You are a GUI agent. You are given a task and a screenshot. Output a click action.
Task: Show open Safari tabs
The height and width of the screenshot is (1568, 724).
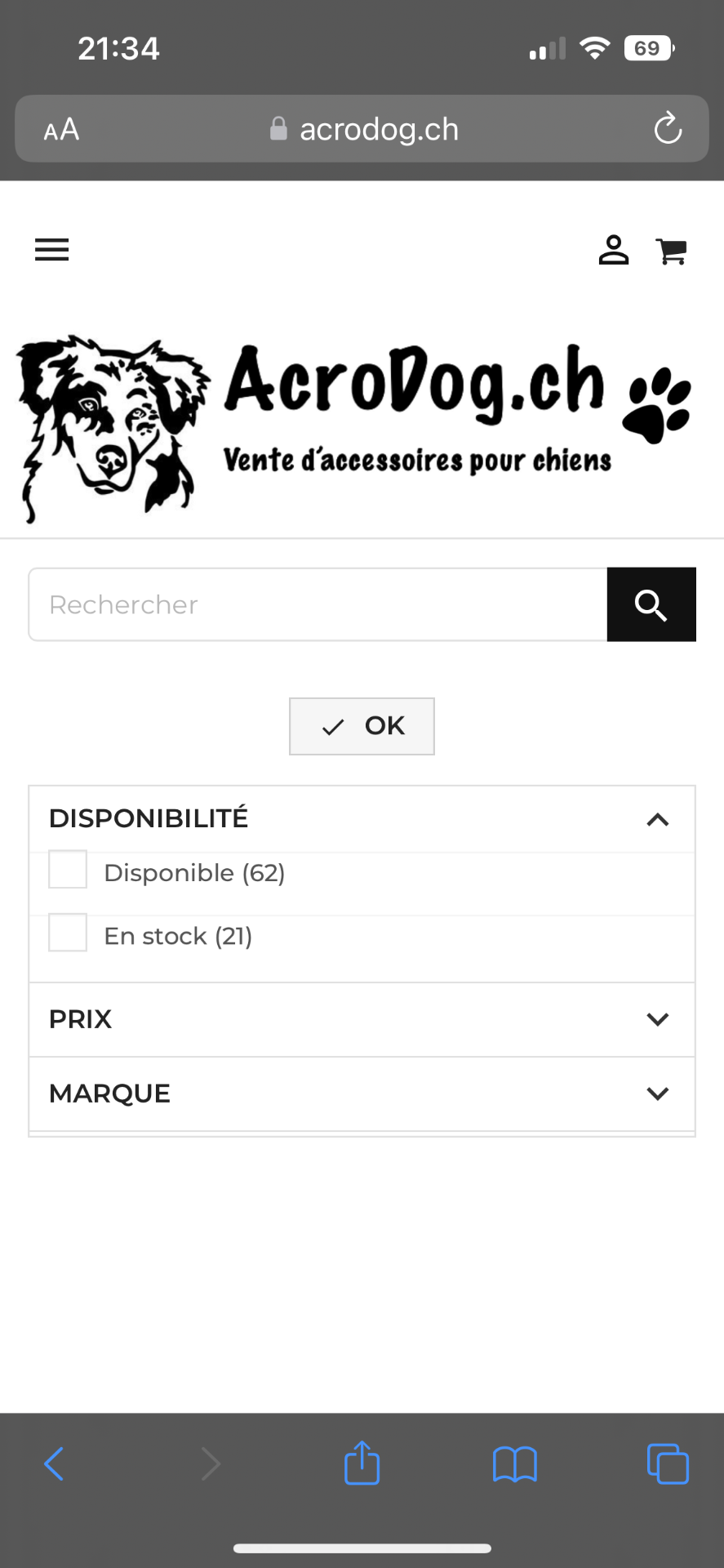(x=667, y=1463)
